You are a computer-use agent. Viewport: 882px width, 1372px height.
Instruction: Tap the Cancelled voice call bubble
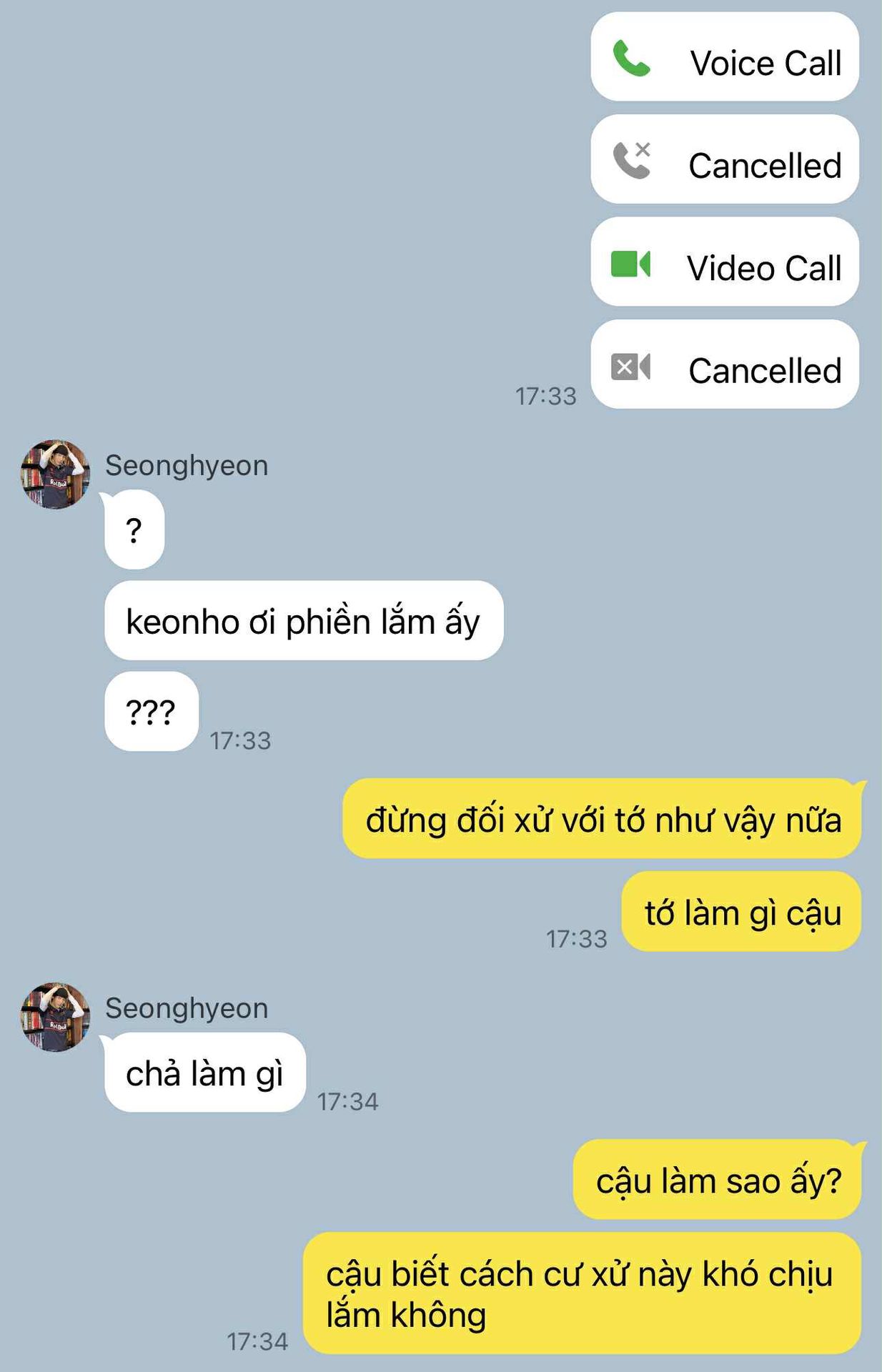[x=724, y=159]
